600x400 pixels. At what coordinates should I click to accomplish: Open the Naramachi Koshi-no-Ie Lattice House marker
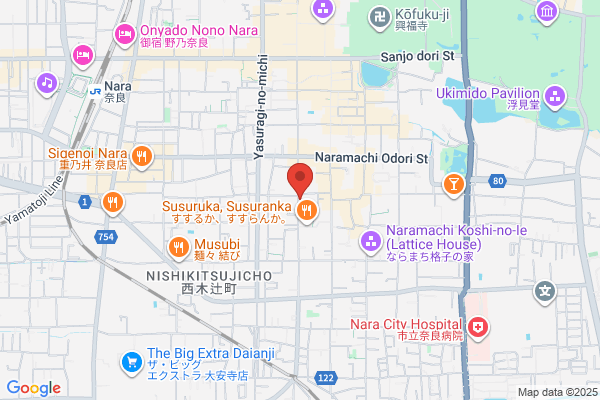pyautogui.click(x=370, y=242)
